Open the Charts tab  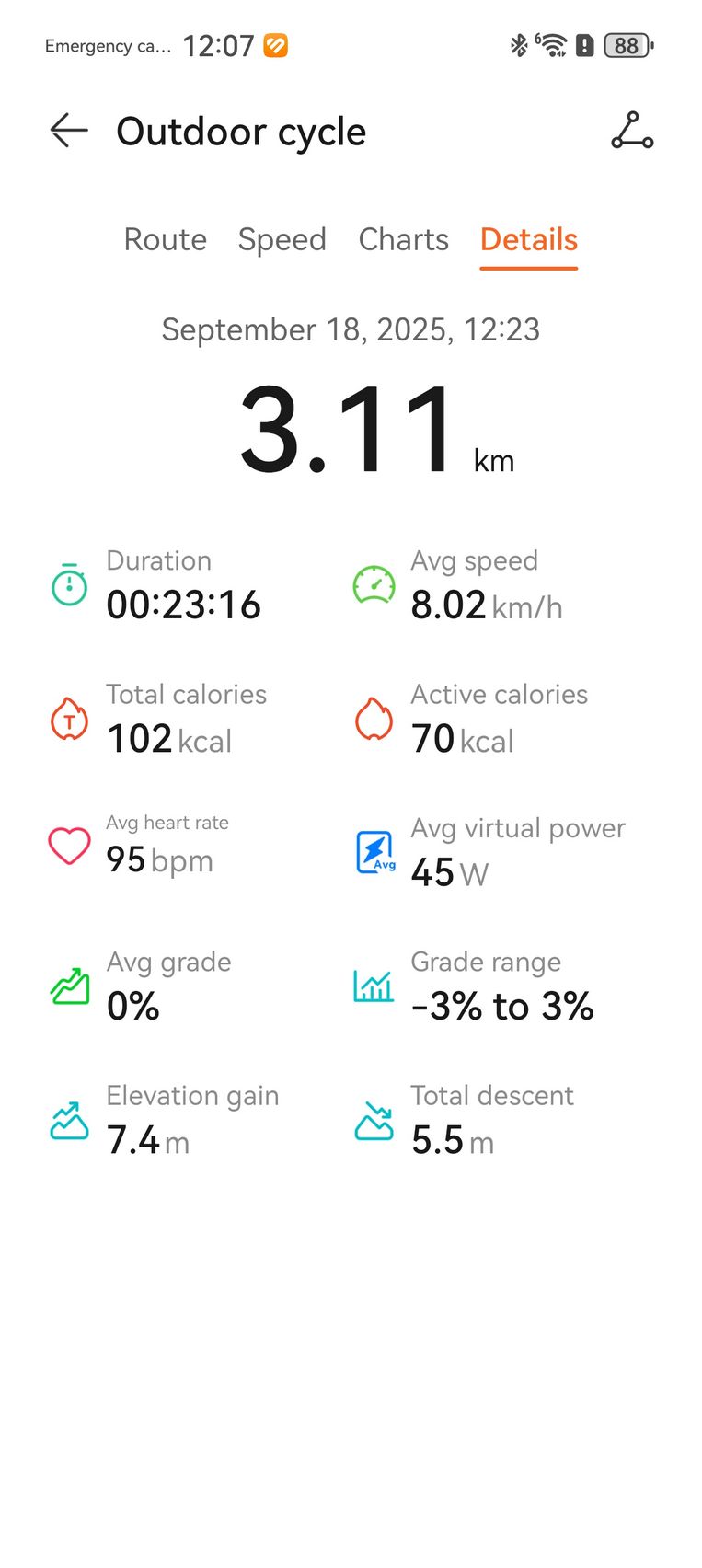click(x=404, y=239)
